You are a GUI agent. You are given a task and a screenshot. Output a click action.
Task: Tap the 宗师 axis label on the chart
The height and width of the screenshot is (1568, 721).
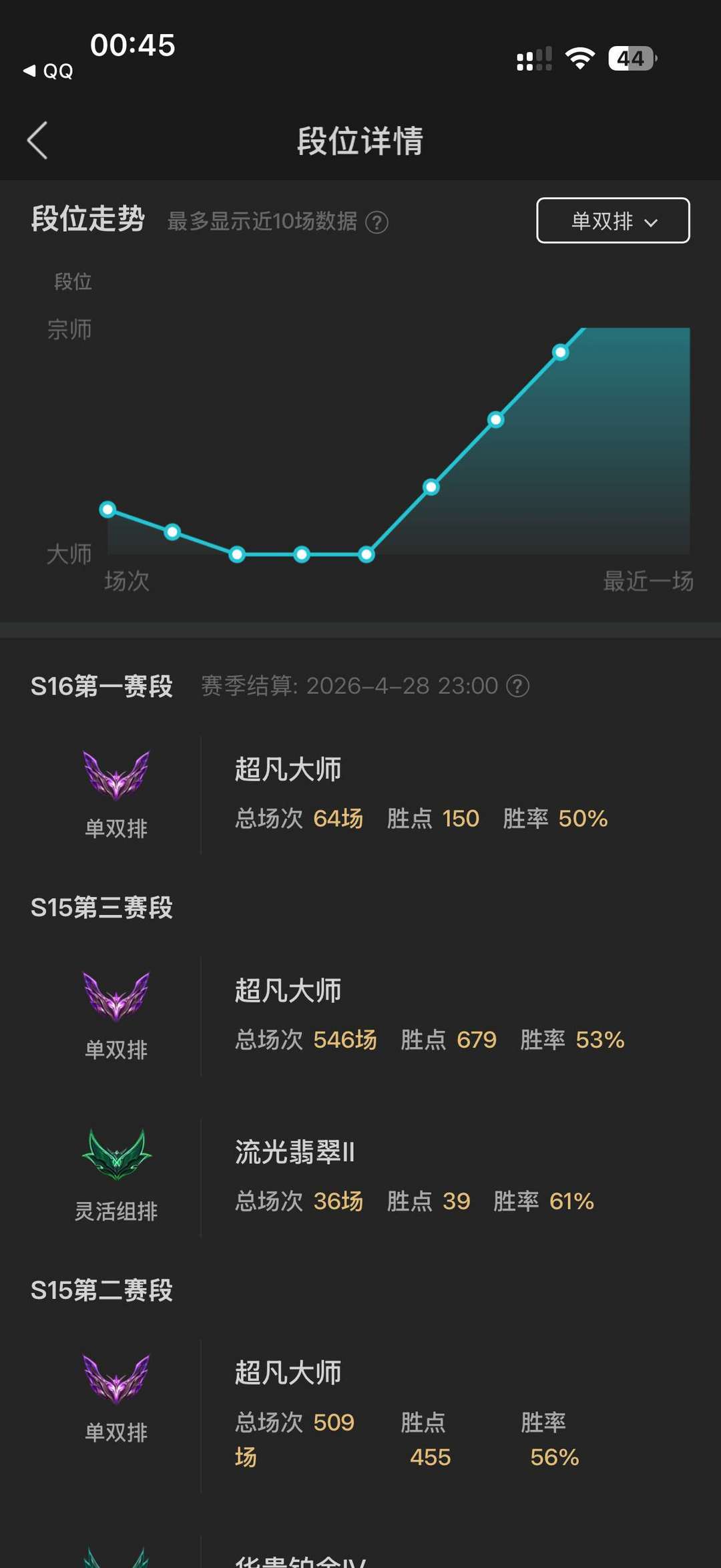pos(69,329)
